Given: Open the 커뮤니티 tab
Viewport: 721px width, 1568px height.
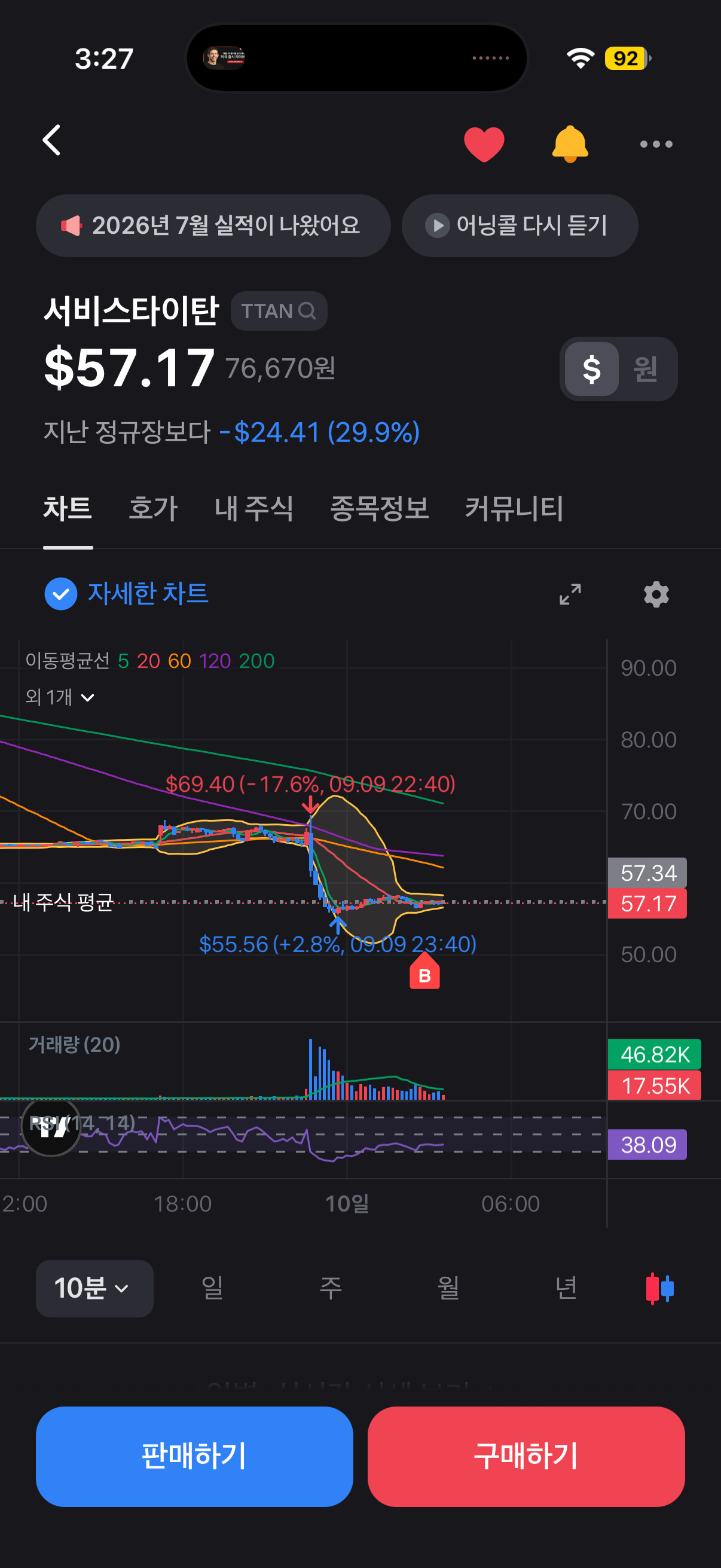Looking at the screenshot, I should pos(514,508).
